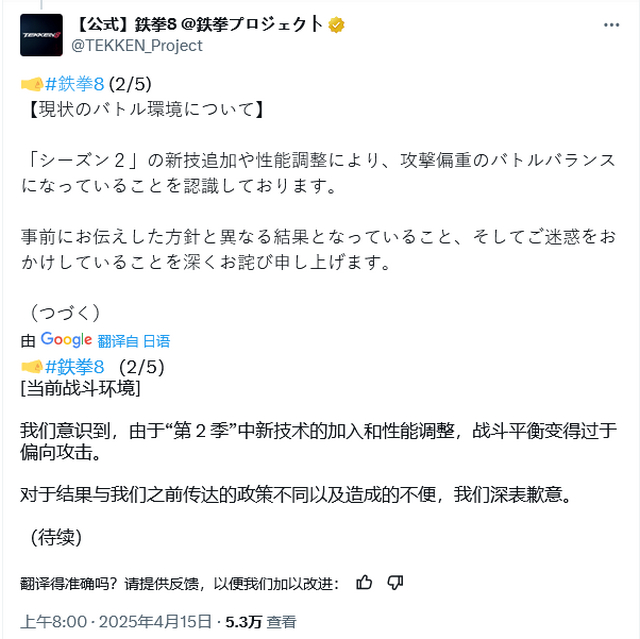The image size is (640, 639).
Task: Rate the translation with thumbs down
Action: 395,582
